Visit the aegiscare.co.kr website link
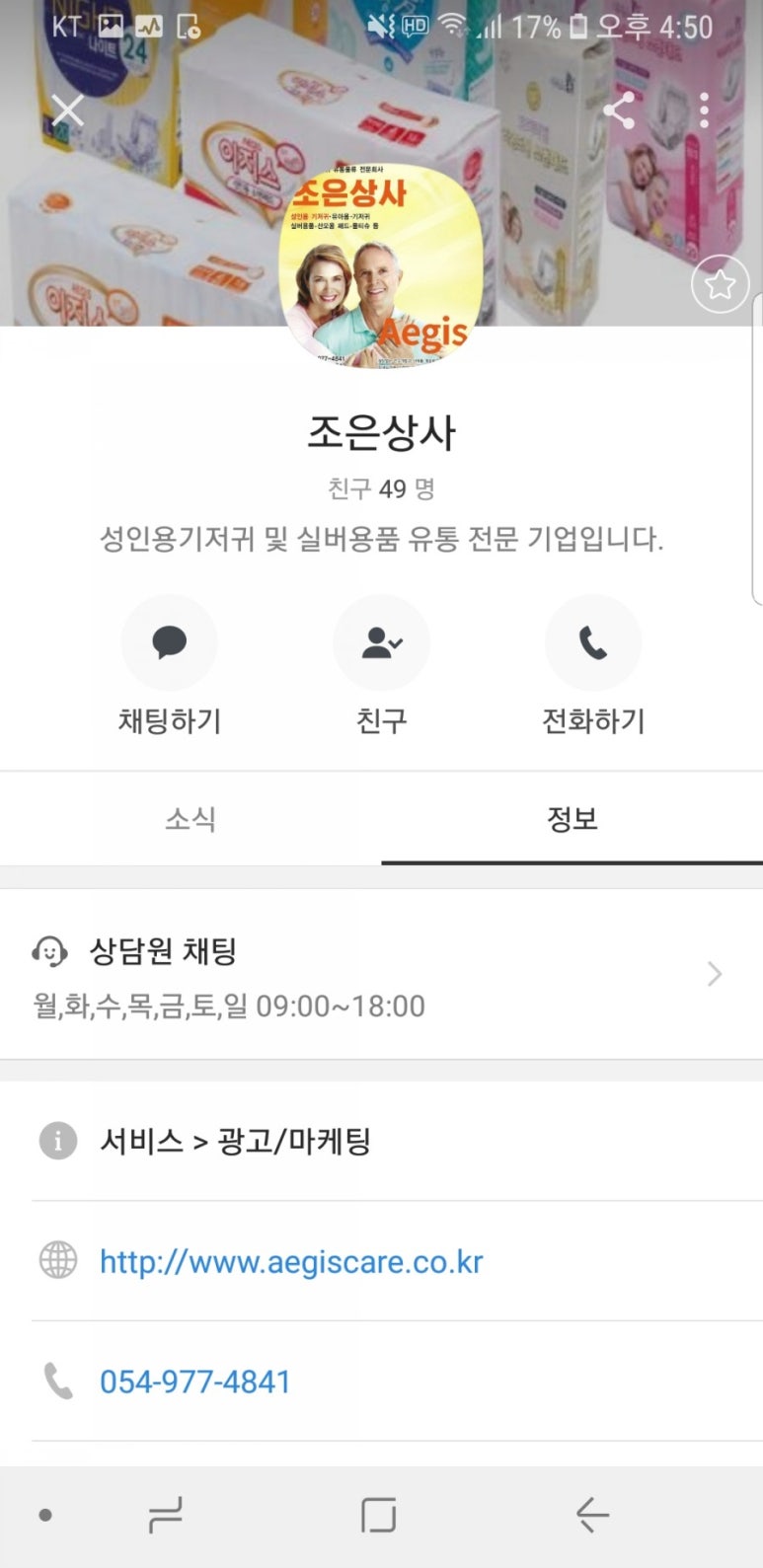 pos(291,1261)
